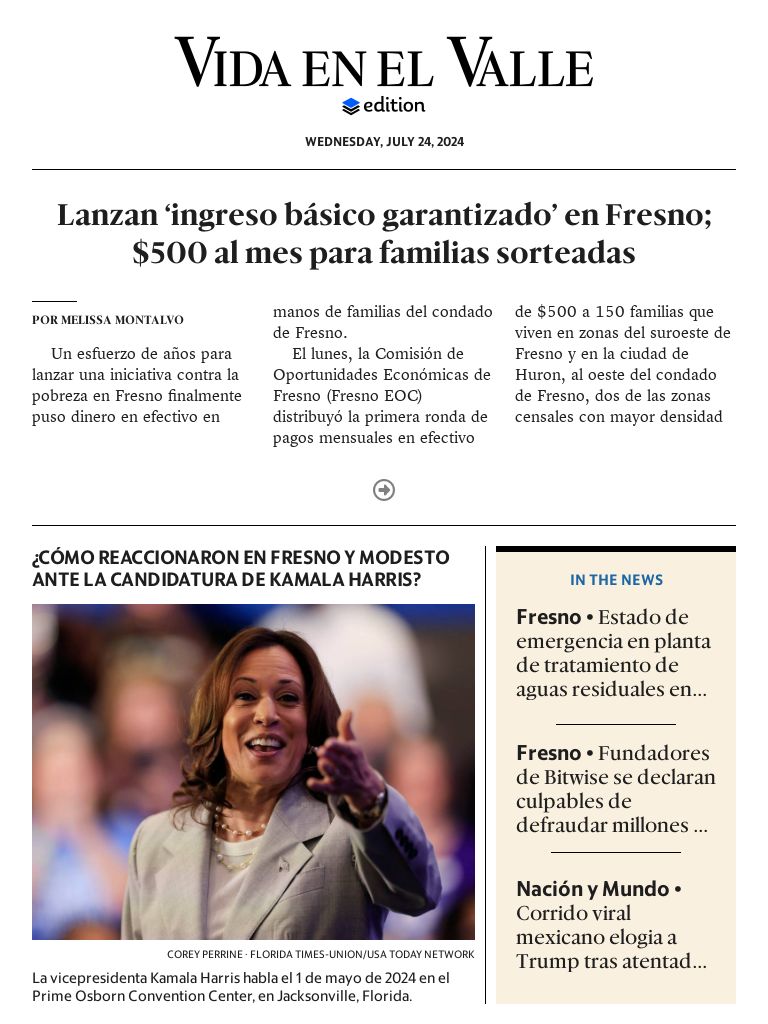The width and height of the screenshot is (768, 1024).
Task: Open the Fresno wastewater plant emergency story
Action: pyautogui.click(x=612, y=653)
